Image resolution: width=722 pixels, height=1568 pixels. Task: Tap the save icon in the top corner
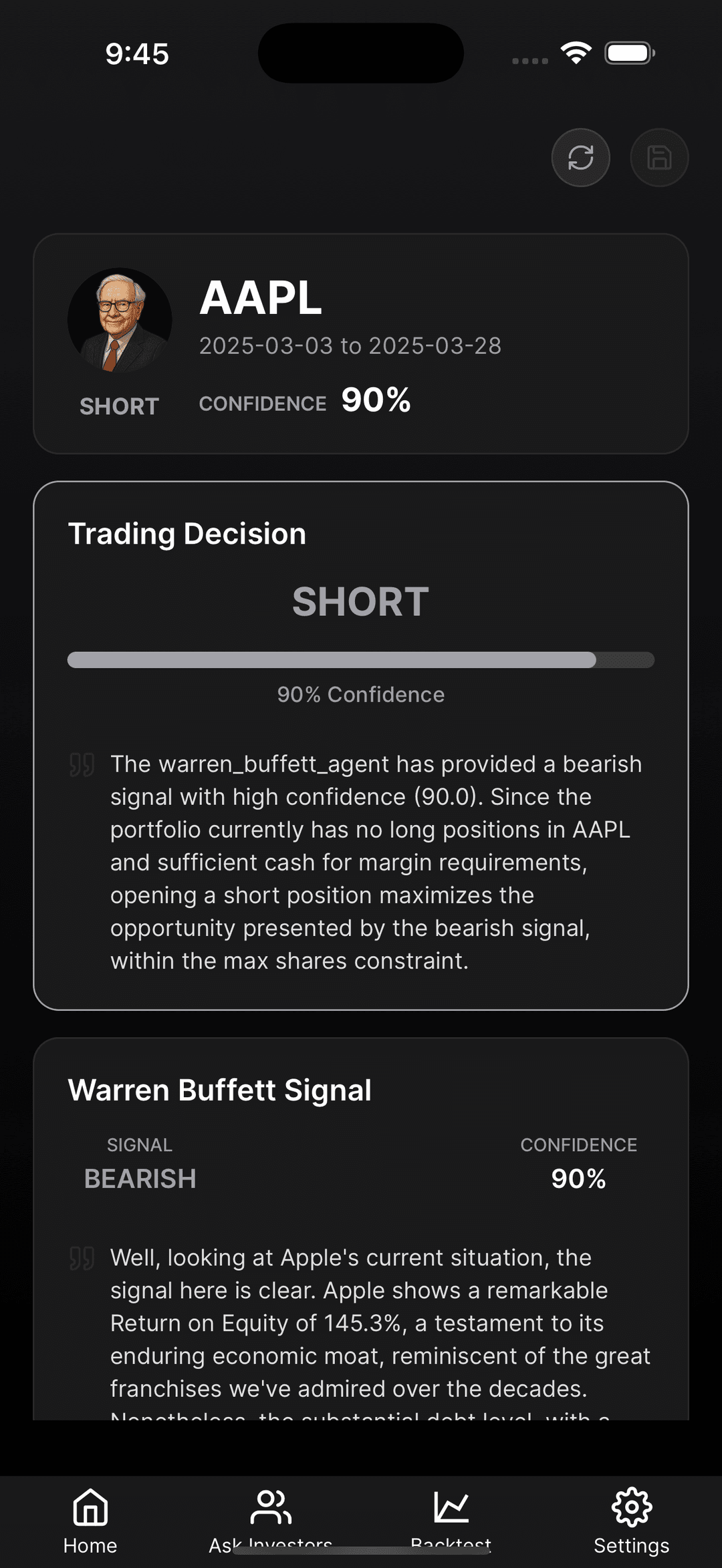pyautogui.click(x=658, y=158)
